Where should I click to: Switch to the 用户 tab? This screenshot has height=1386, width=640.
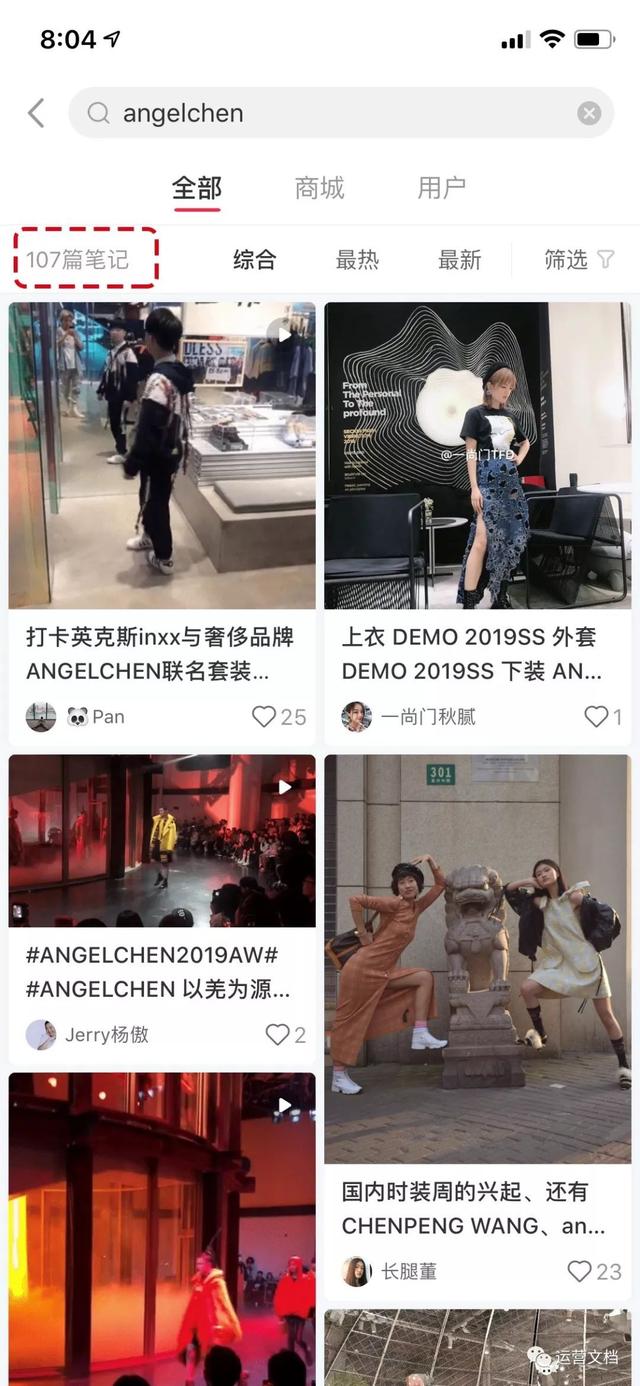tap(441, 188)
